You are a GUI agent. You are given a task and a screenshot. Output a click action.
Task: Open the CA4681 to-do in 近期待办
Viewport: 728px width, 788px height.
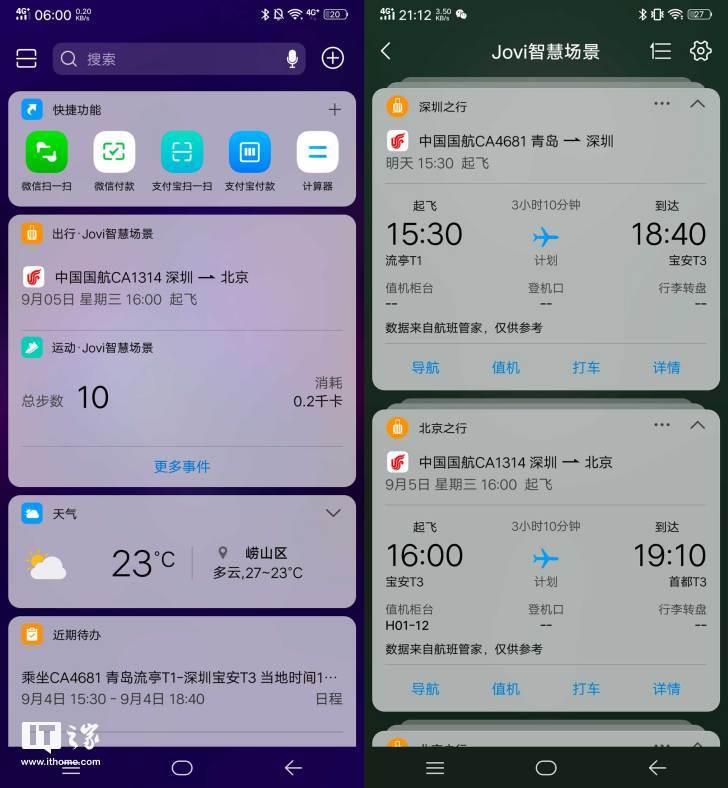180,687
